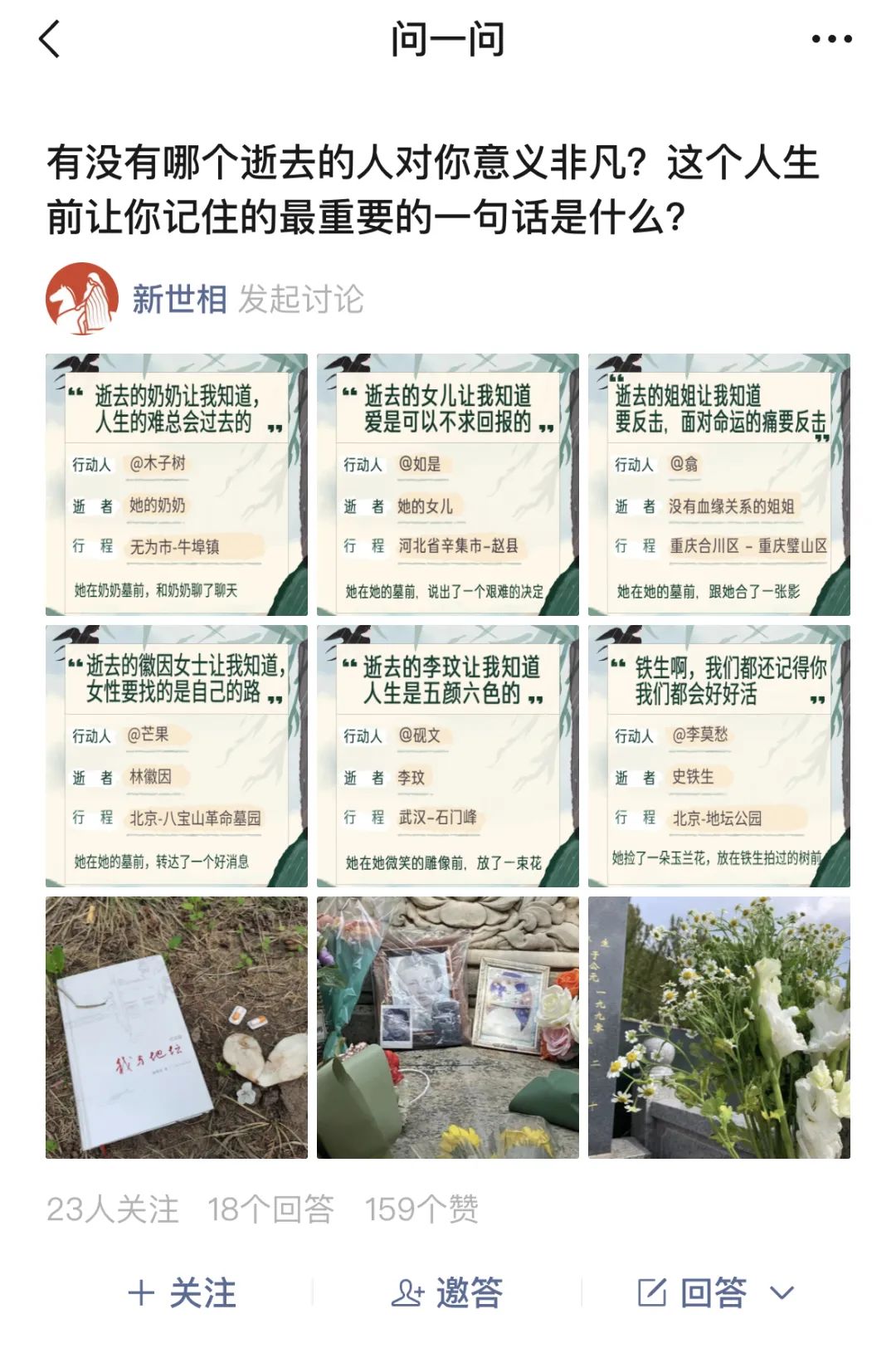This screenshot has width=896, height=1358.
Task: Tap 邀答 to invite answers
Action: [448, 1292]
